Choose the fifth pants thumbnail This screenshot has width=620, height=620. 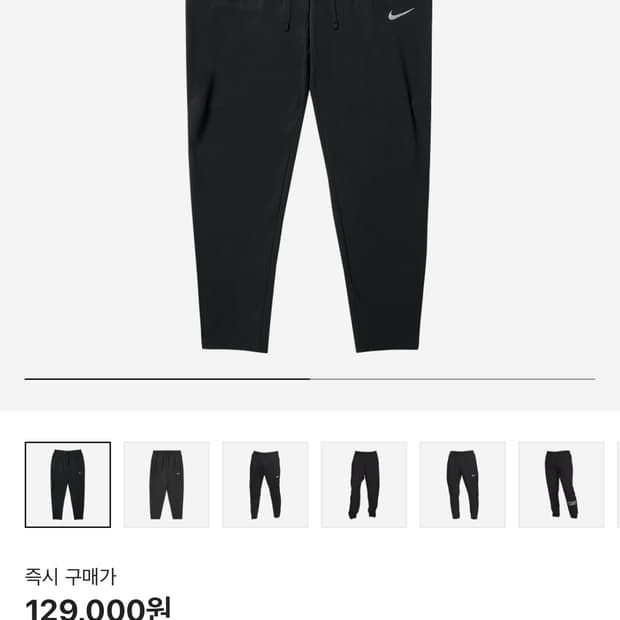(463, 485)
